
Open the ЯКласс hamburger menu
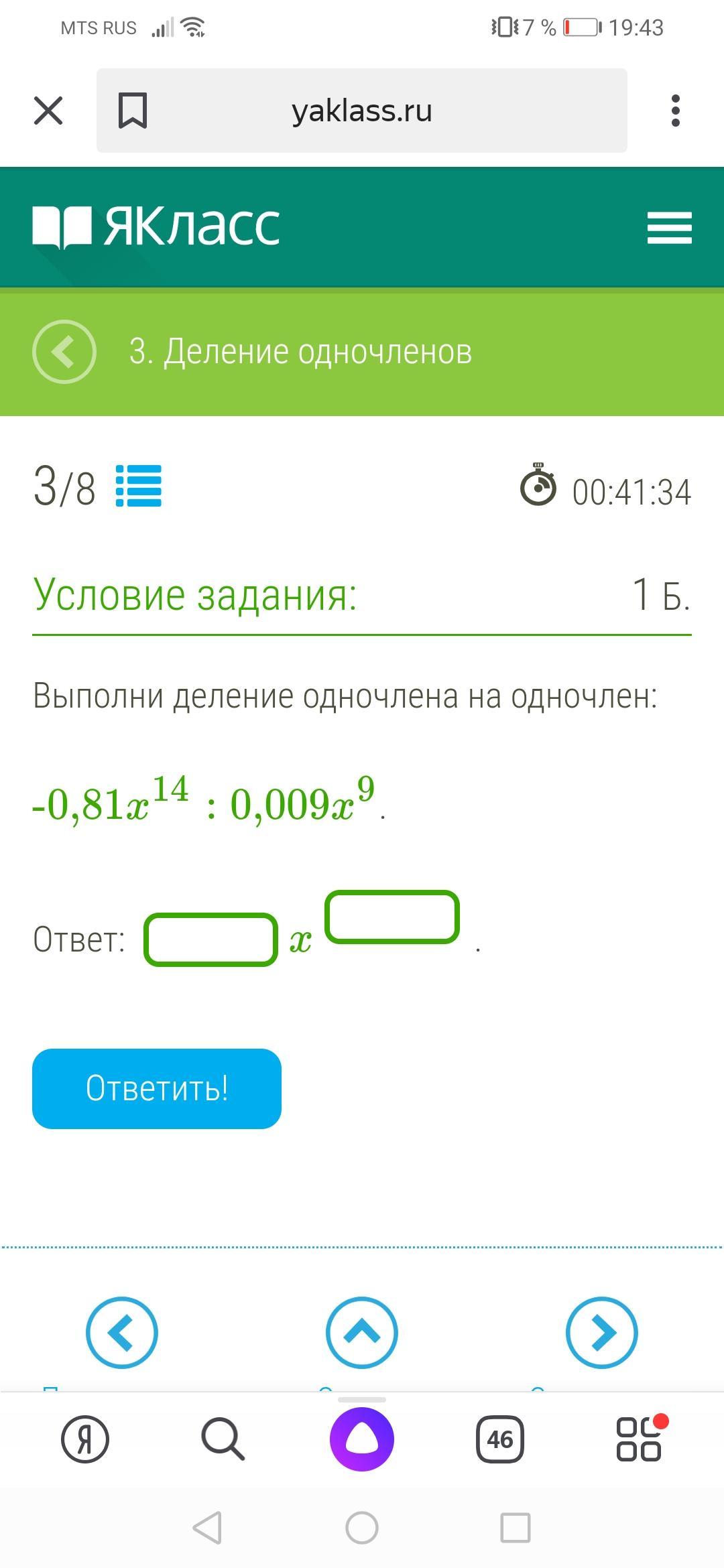(669, 228)
